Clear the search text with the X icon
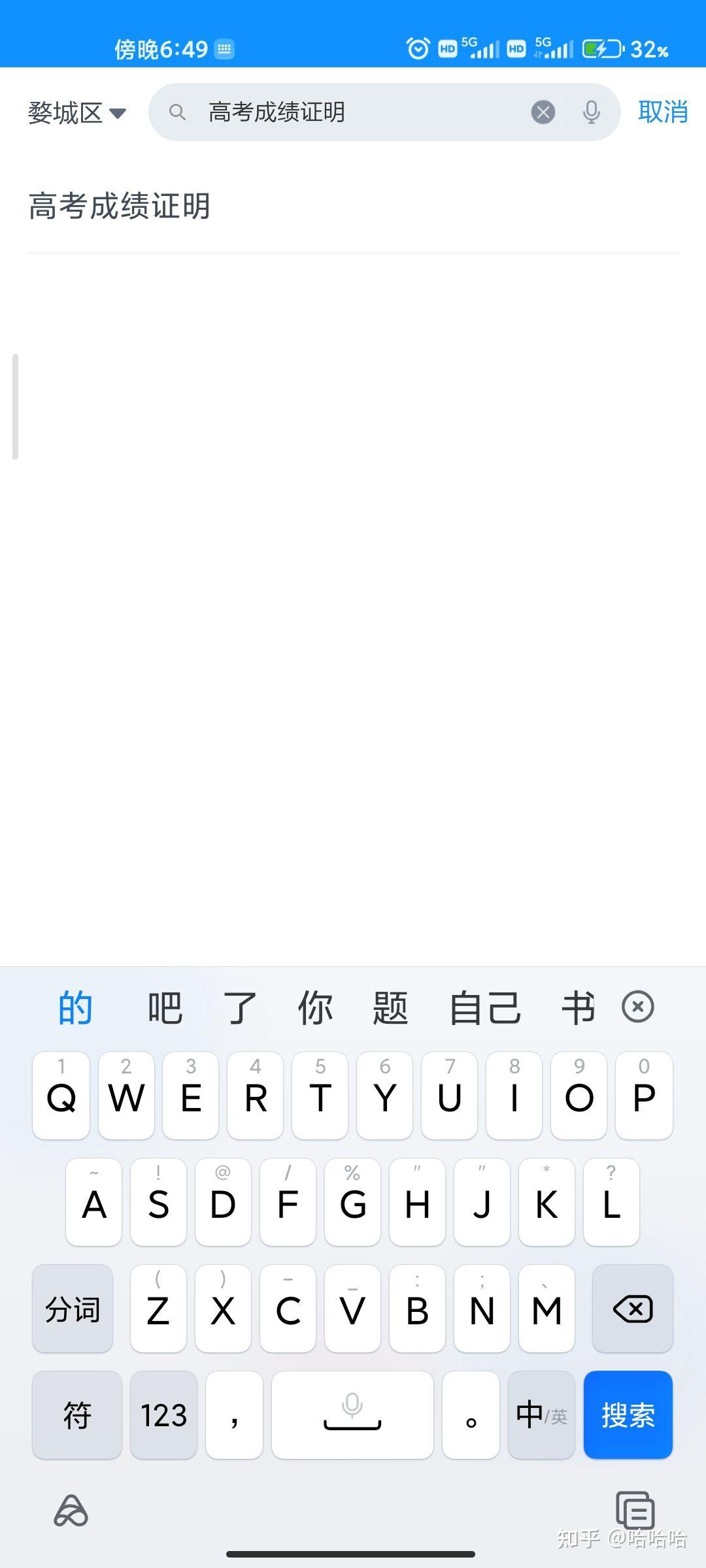The width and height of the screenshot is (706, 1568). tap(543, 112)
